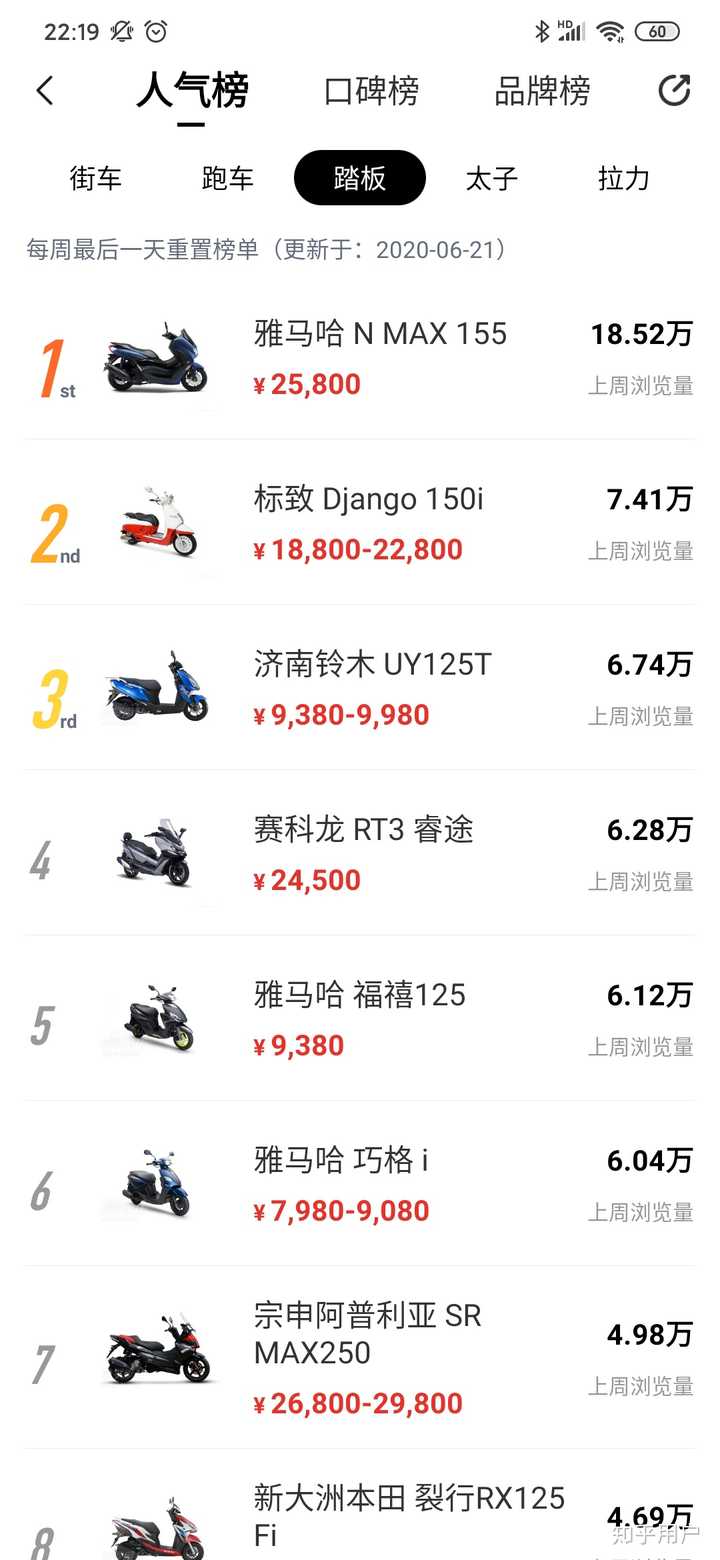
Task: Select the 街车 category
Action: pyautogui.click(x=96, y=178)
